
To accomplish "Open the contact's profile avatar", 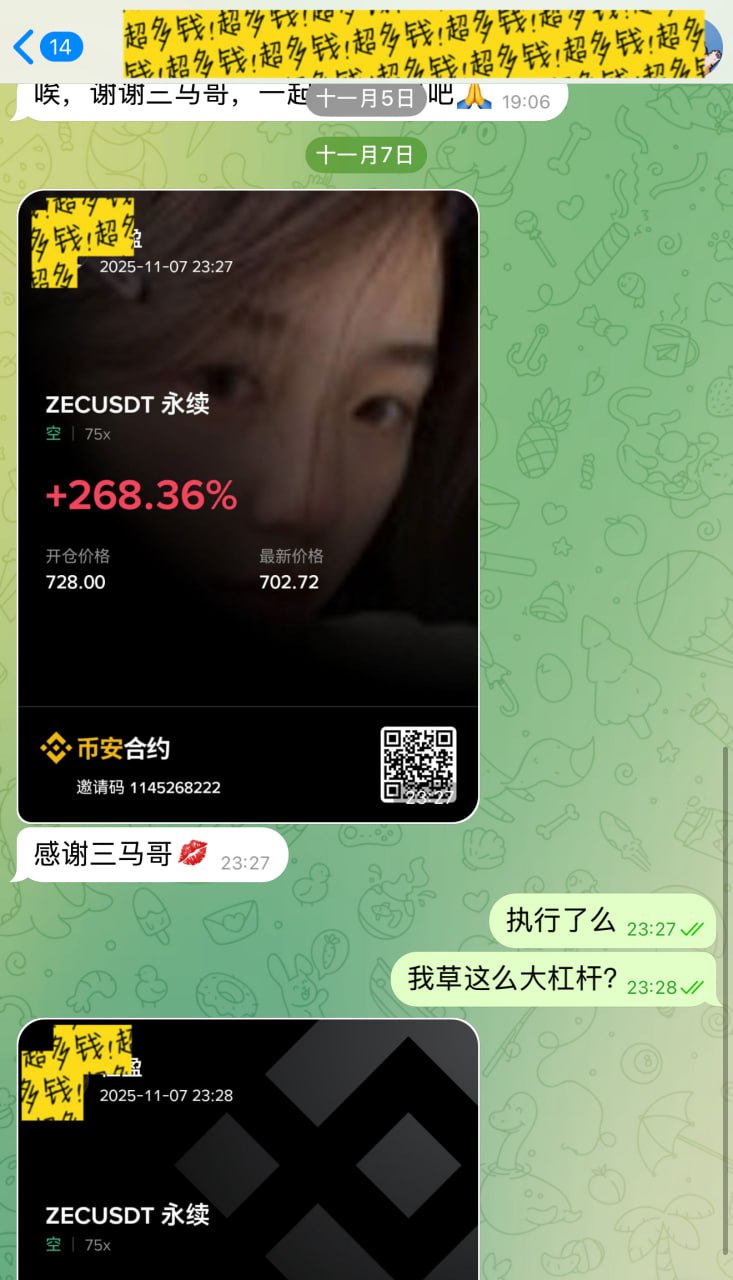I will [x=713, y=45].
